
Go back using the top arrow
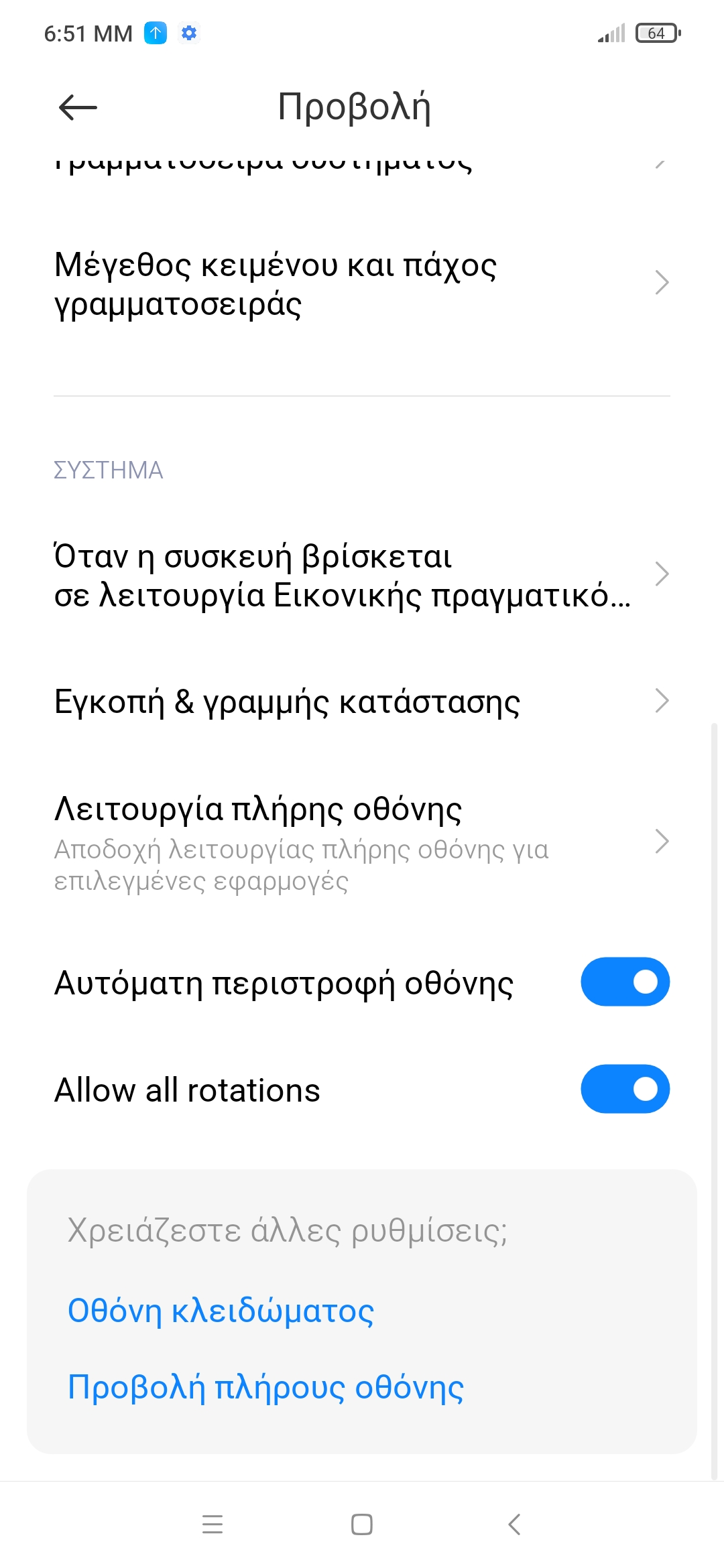click(x=78, y=107)
